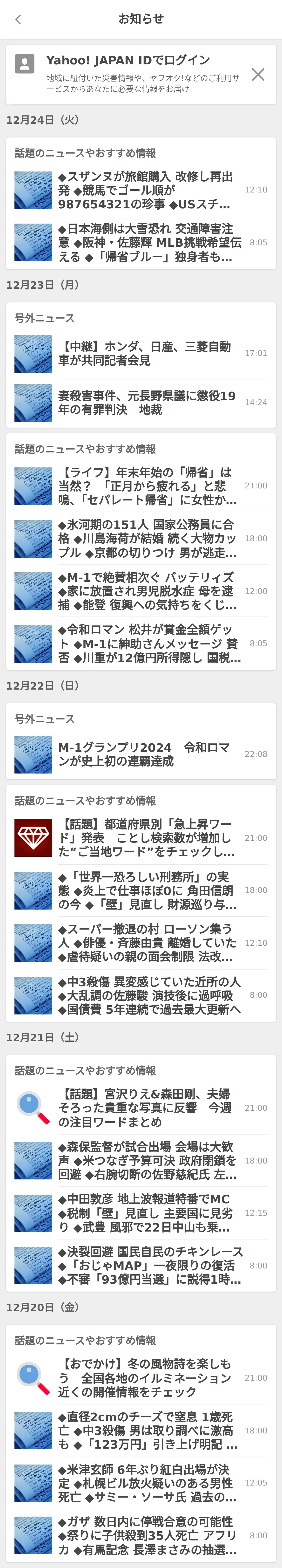
Task: Open ホンダ、日産、三菱自動車 共同記者会見 news
Action: (x=146, y=353)
